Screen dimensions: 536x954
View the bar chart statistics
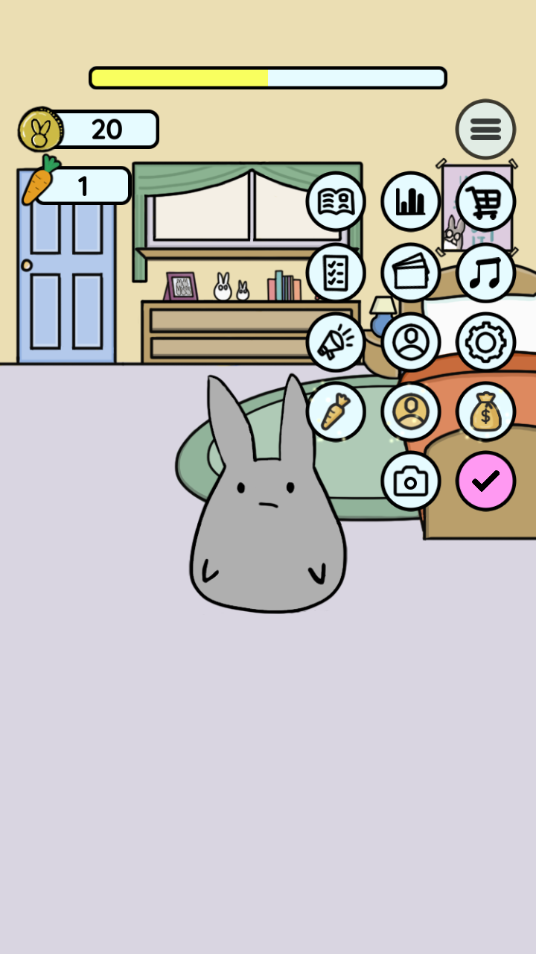pos(411,201)
